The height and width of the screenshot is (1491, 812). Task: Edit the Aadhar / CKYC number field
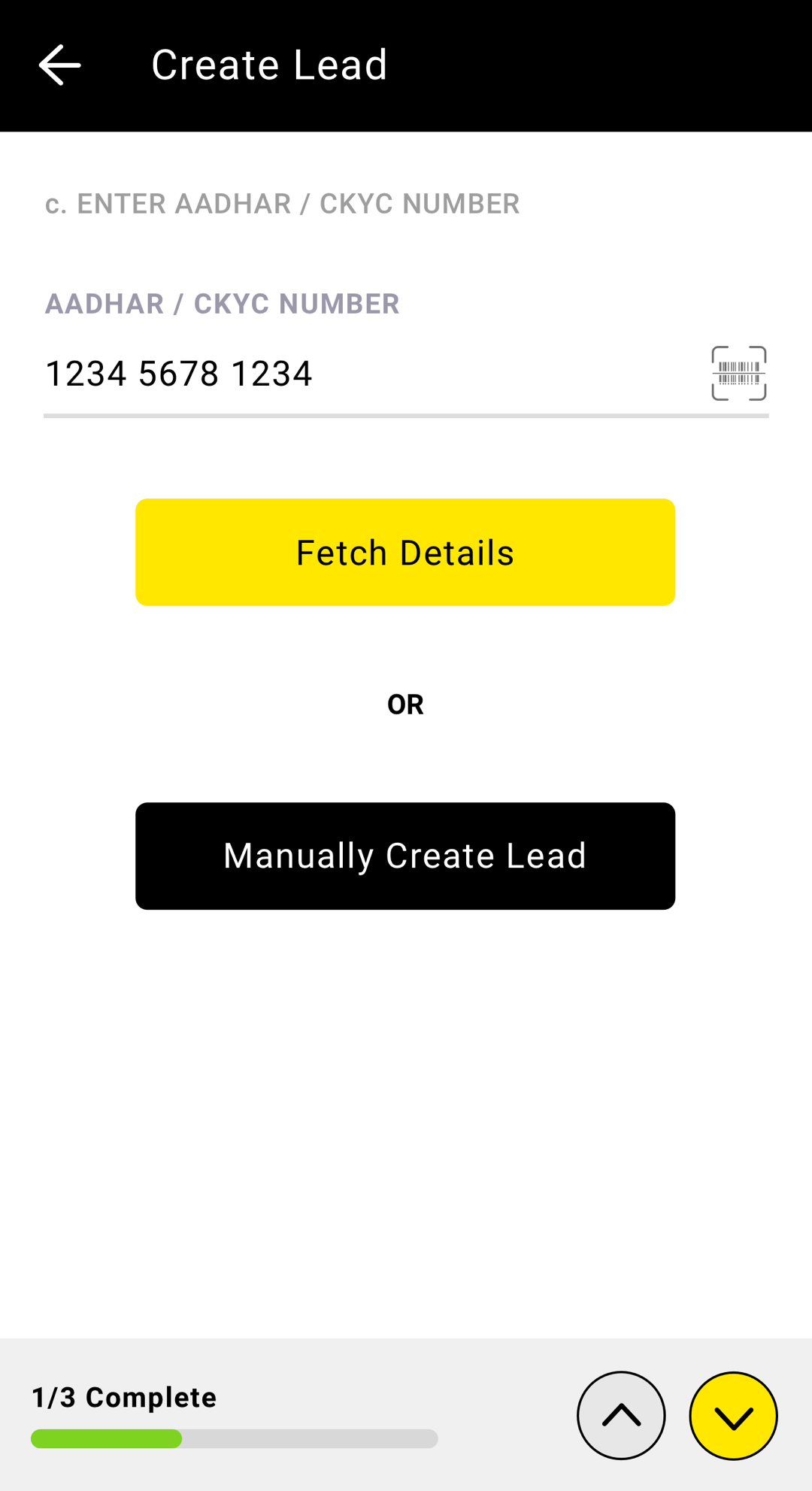click(x=368, y=374)
